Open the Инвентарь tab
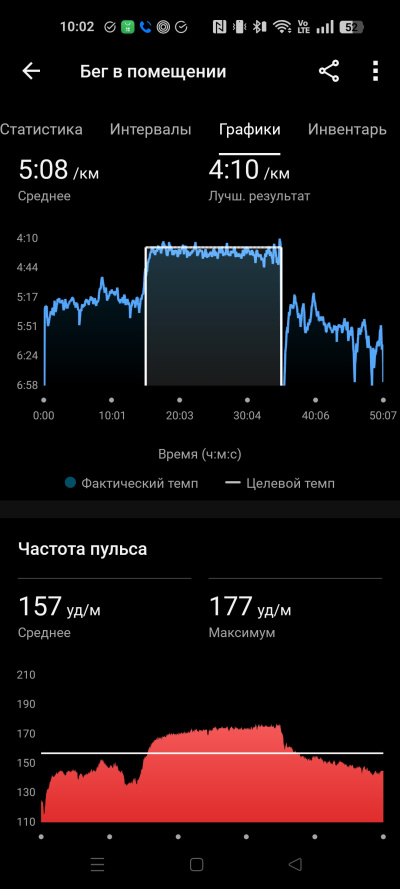Viewport: 400px width, 889px height. coord(347,129)
